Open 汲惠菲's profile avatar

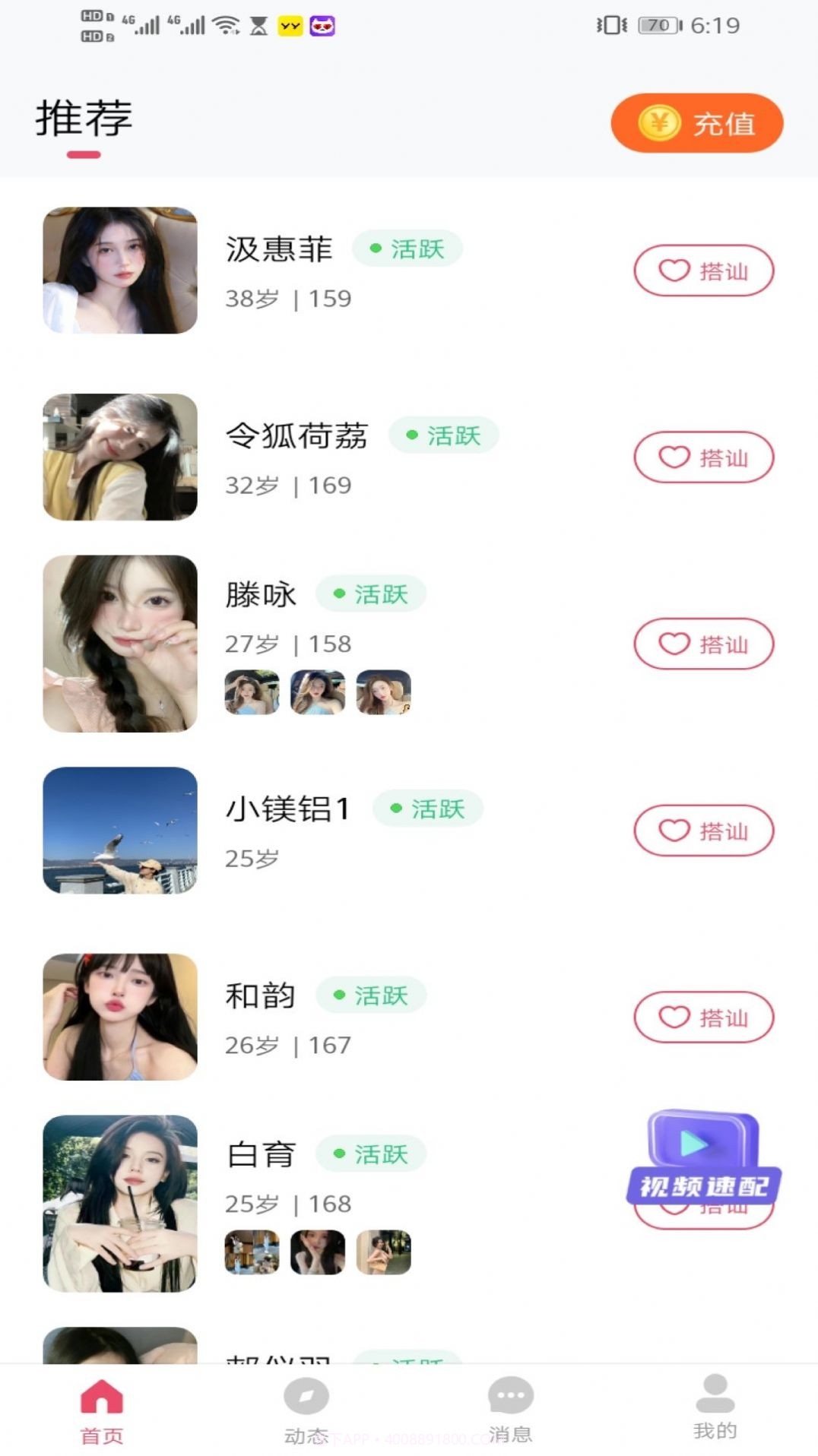tap(119, 271)
